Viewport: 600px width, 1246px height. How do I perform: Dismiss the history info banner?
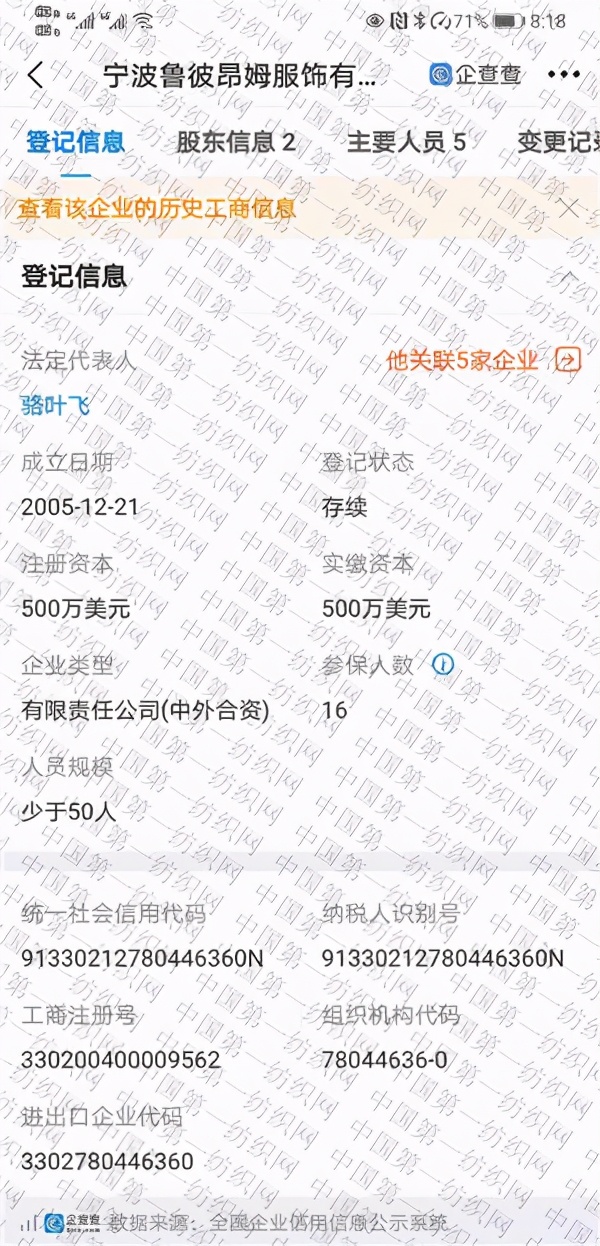(x=568, y=208)
